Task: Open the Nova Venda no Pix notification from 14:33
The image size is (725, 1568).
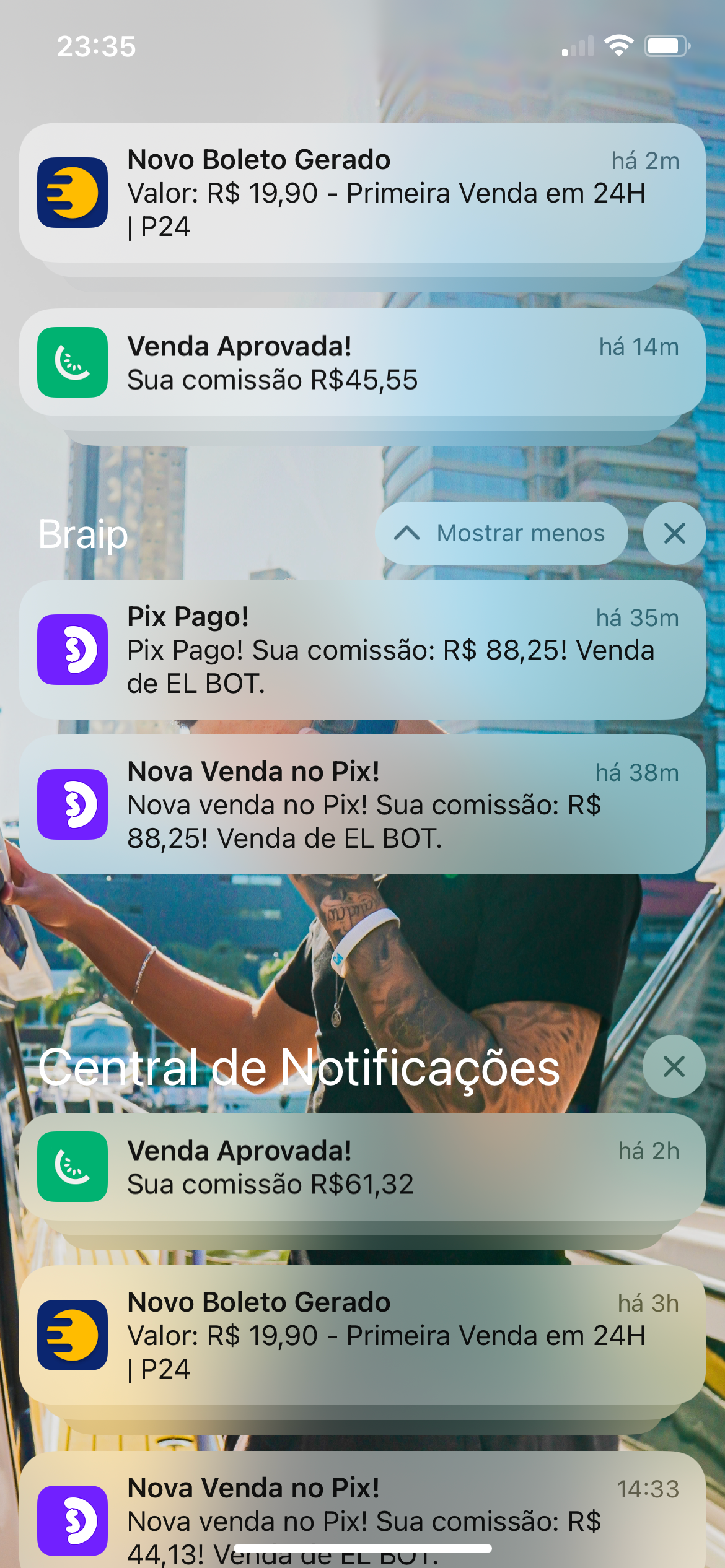Action: 362,1511
